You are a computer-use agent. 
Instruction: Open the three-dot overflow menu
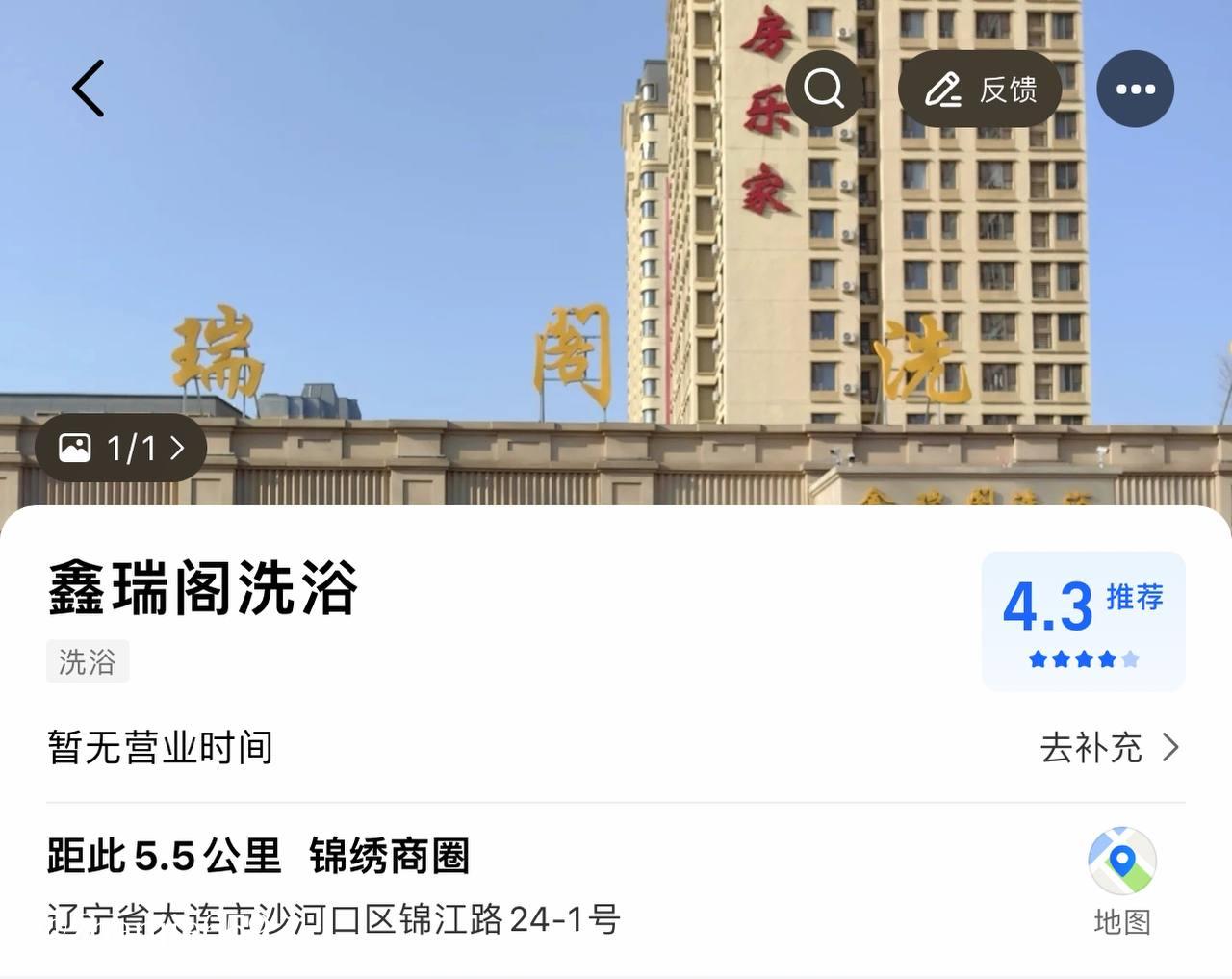[1135, 89]
